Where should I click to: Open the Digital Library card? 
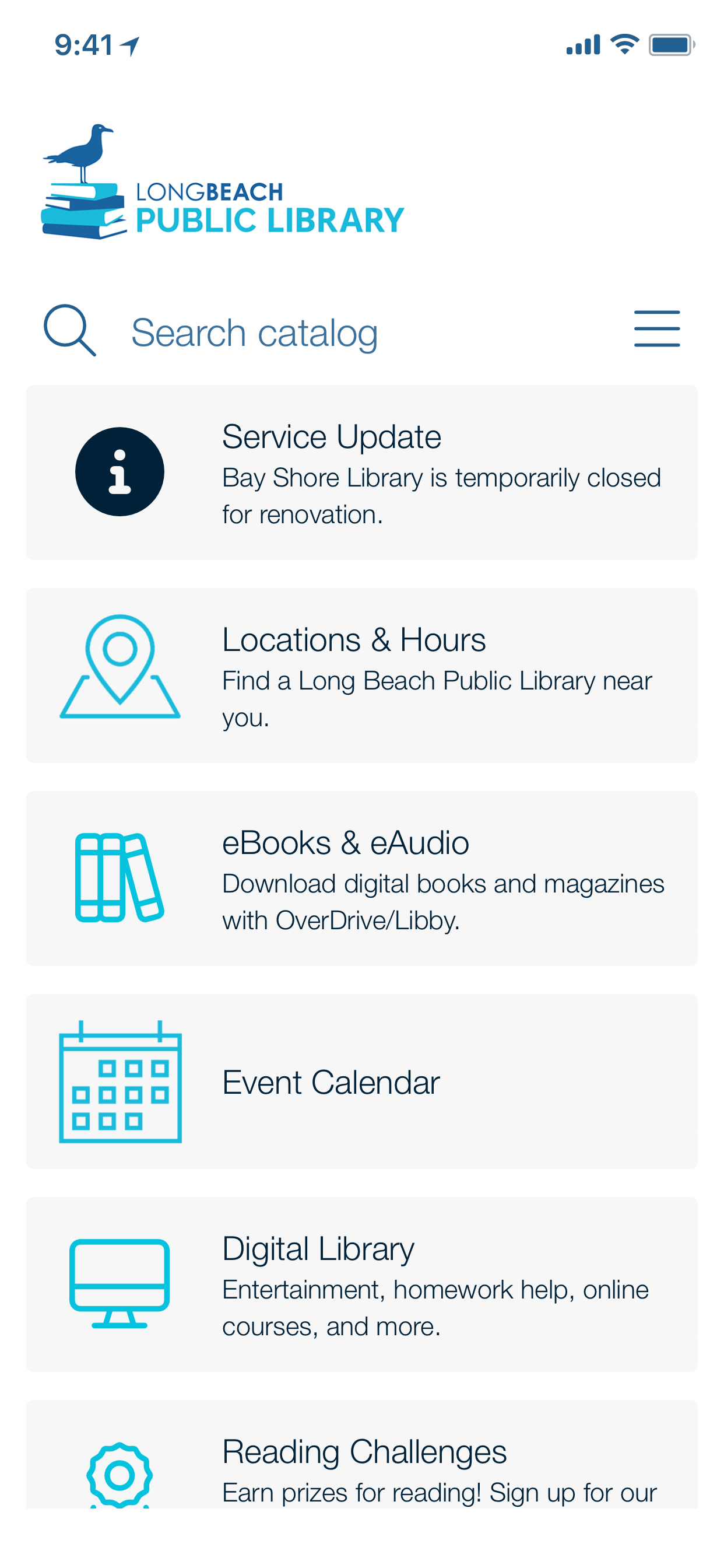click(x=361, y=1284)
